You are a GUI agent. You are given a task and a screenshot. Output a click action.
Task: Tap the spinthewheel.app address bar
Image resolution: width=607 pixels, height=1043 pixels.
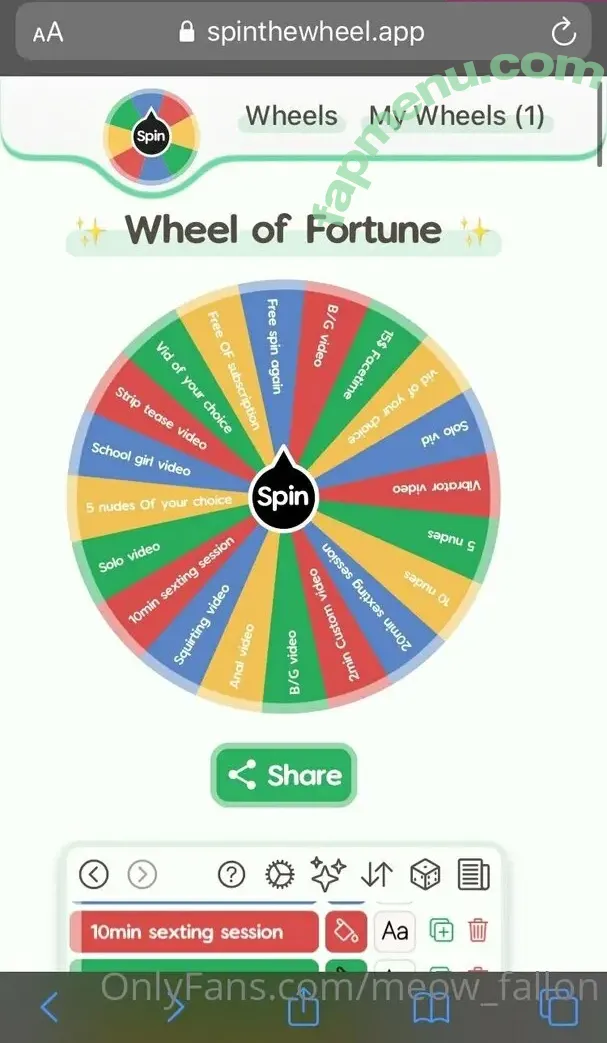(300, 32)
